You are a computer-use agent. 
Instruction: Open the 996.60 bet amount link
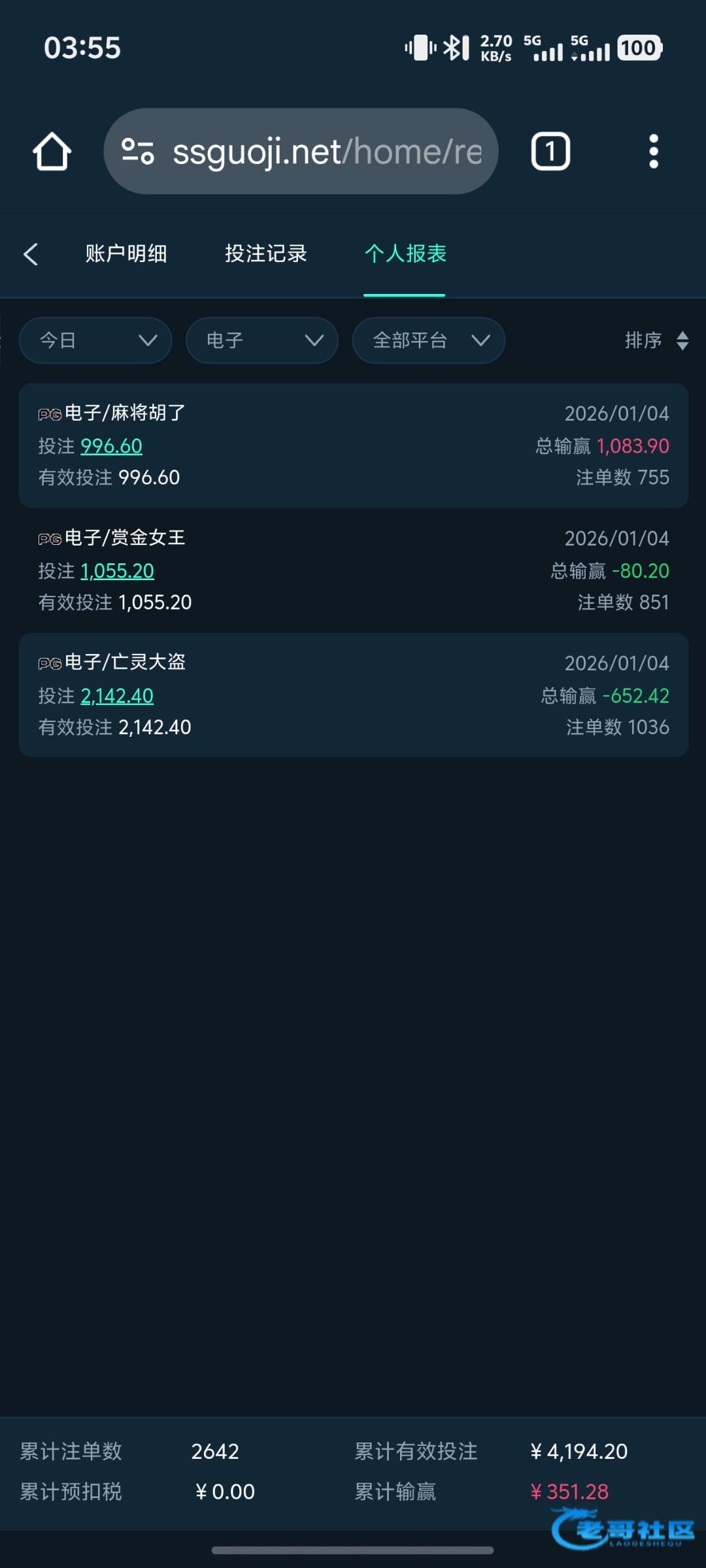tap(112, 446)
